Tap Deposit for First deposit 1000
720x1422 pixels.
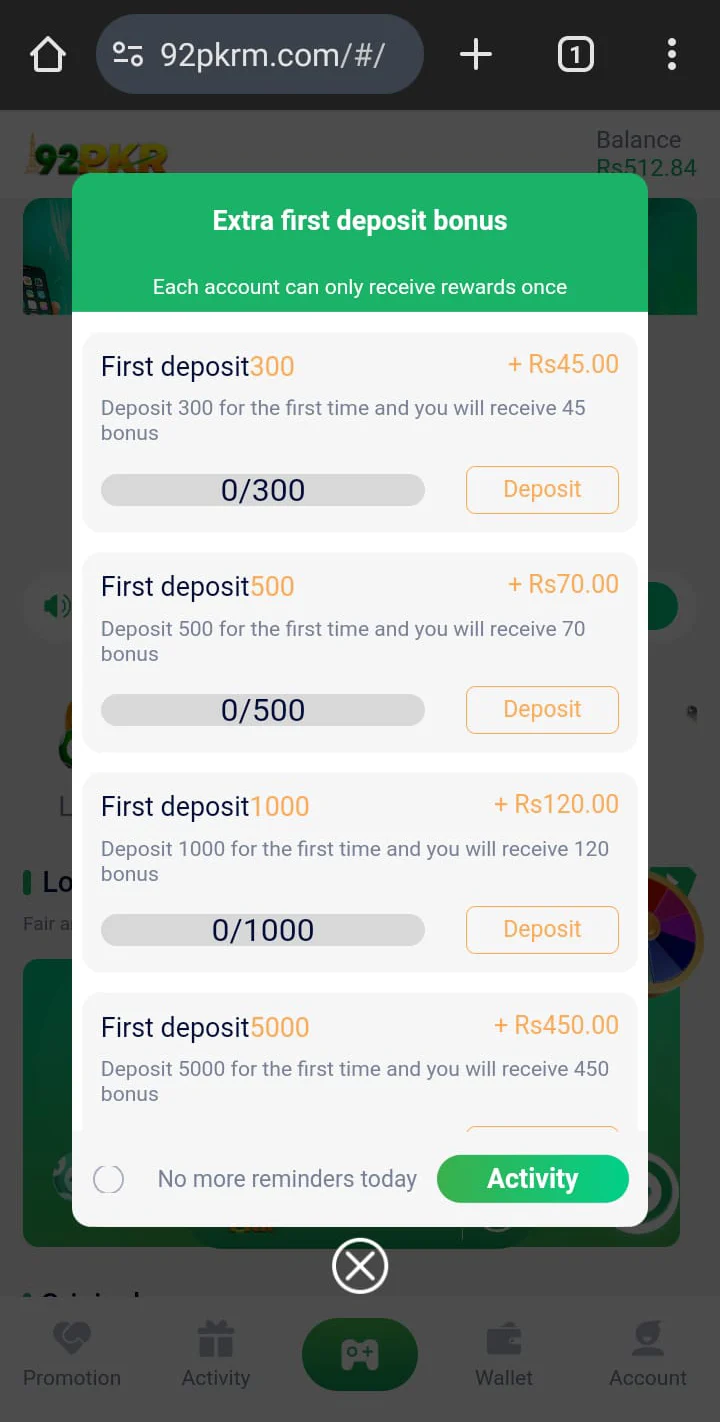click(x=542, y=930)
